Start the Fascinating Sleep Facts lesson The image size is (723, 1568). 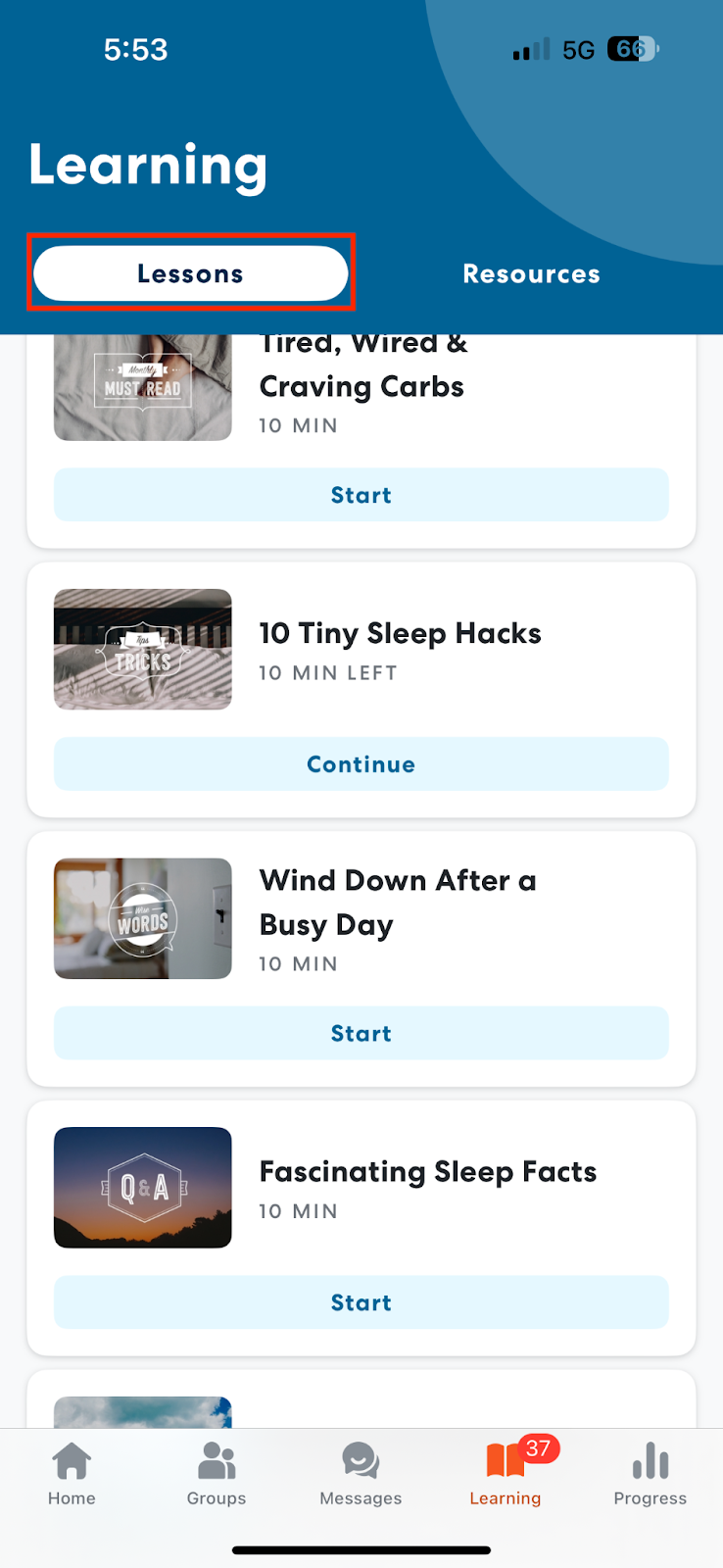pos(361,1302)
